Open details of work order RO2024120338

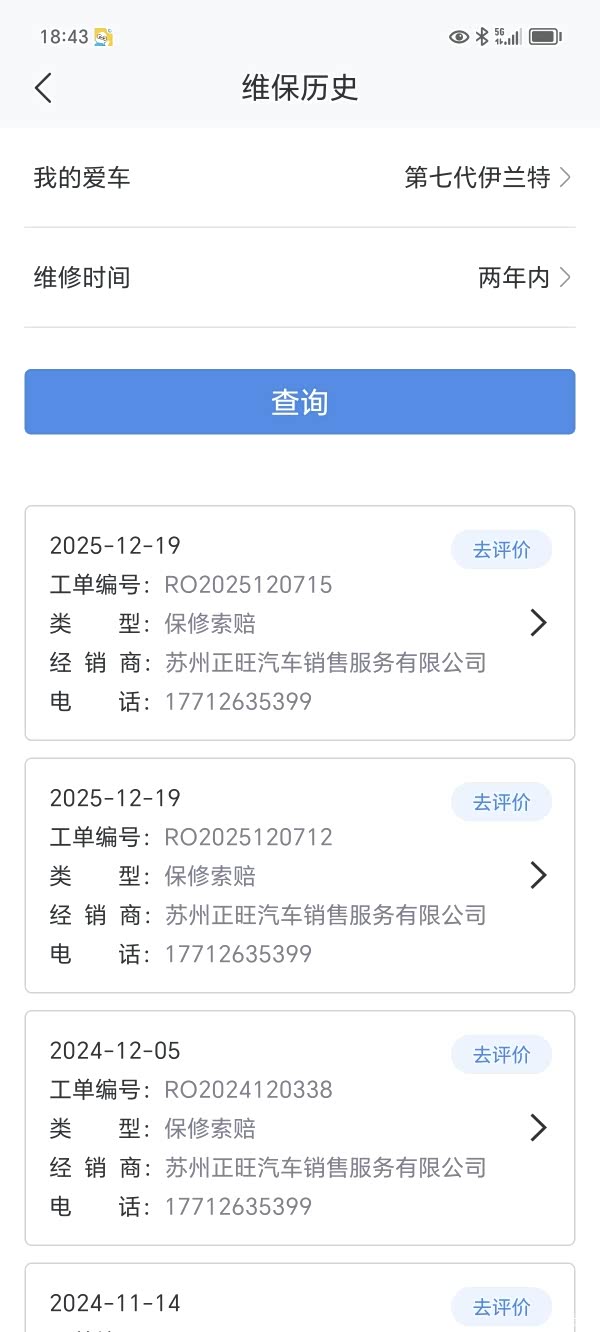(x=538, y=1128)
